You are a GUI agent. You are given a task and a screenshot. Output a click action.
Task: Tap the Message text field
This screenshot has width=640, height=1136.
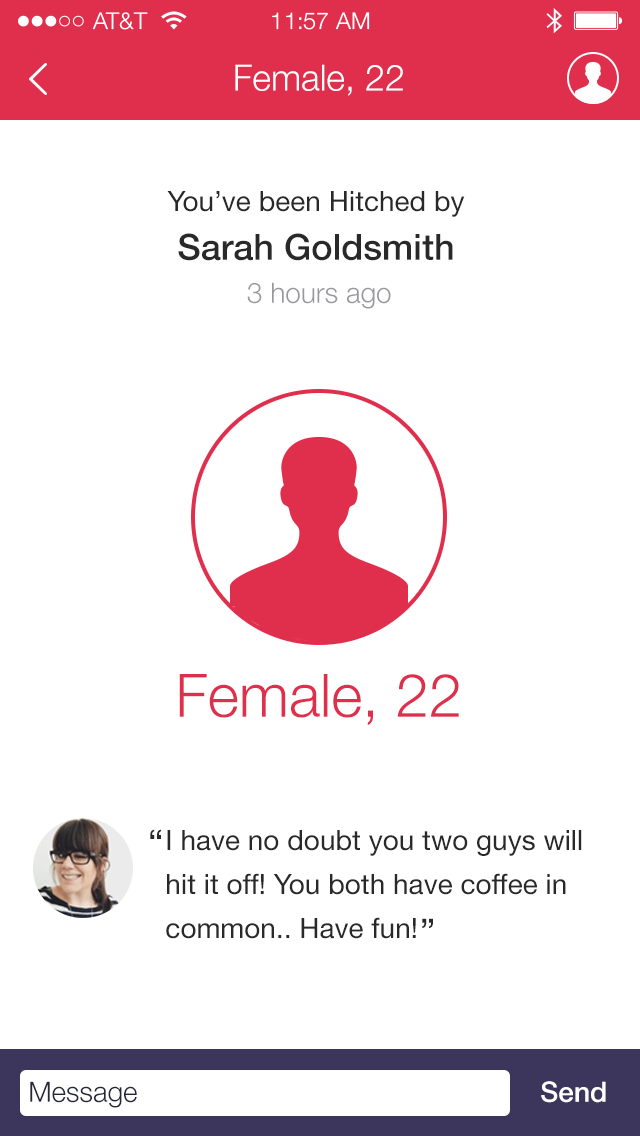tap(264, 1092)
